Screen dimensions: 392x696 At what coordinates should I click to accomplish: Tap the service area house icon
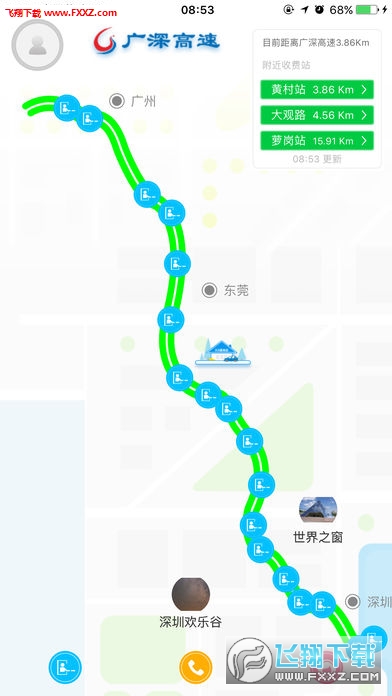(222, 353)
